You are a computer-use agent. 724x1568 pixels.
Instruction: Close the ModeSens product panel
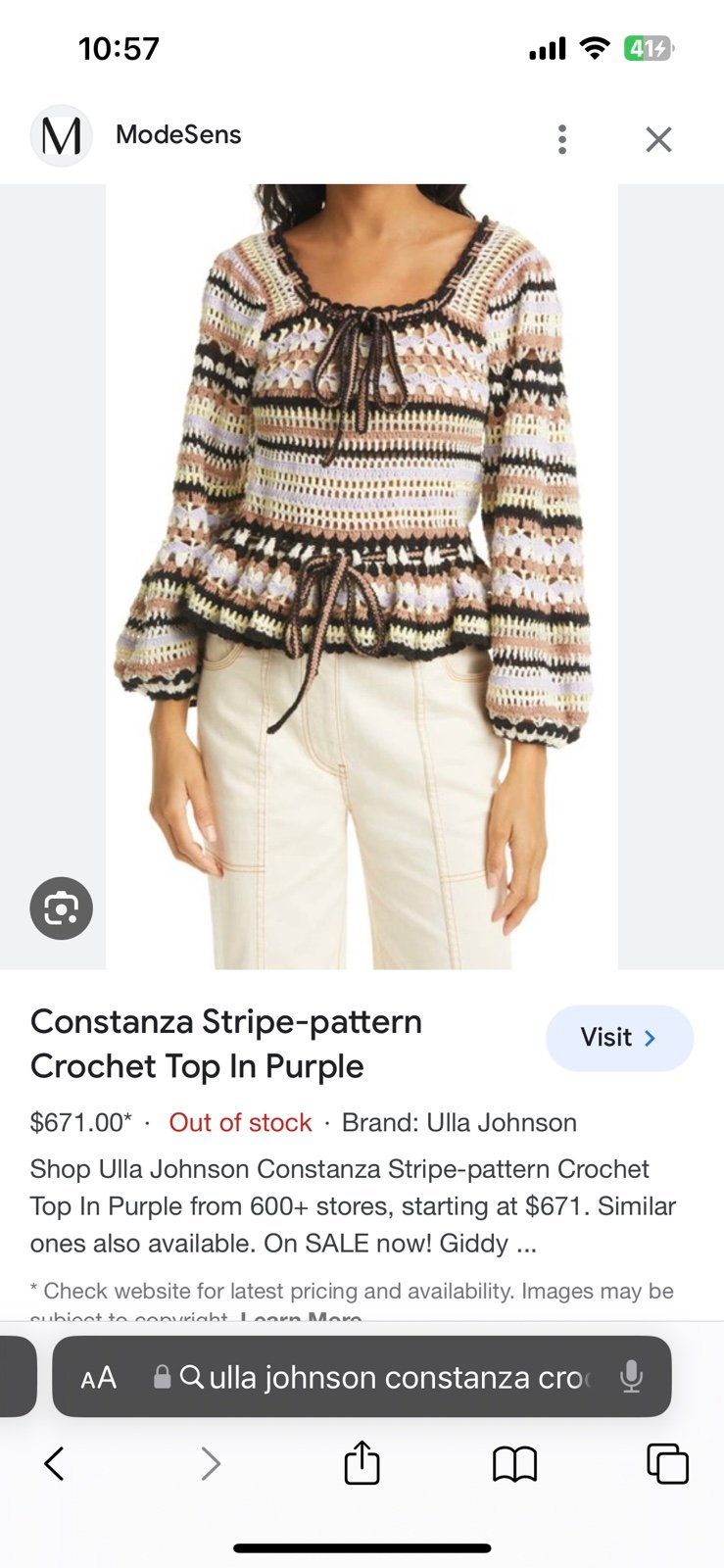pyautogui.click(x=658, y=139)
